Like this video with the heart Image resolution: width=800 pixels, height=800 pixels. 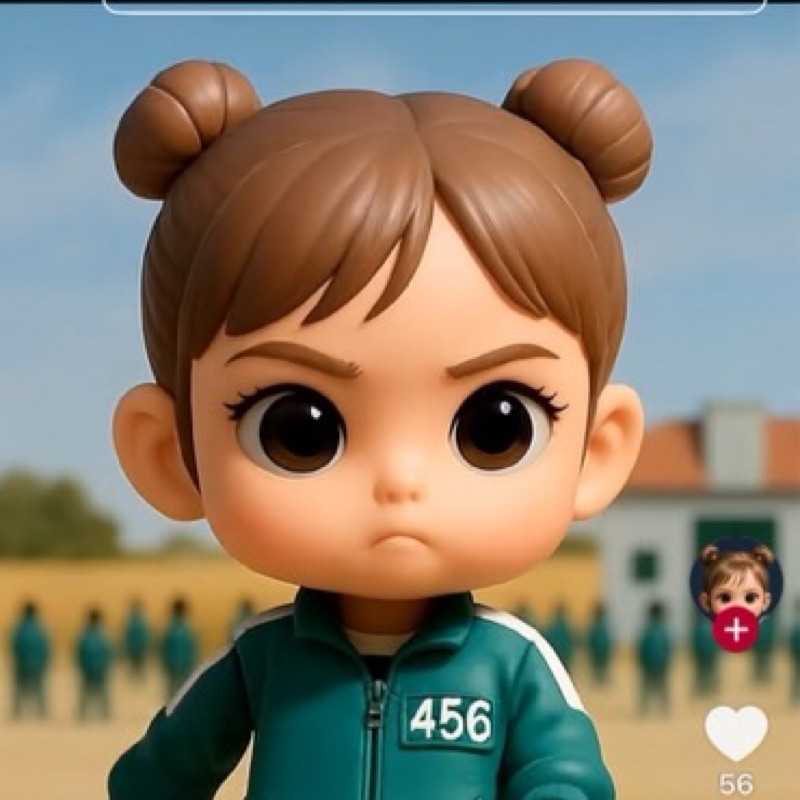click(736, 732)
